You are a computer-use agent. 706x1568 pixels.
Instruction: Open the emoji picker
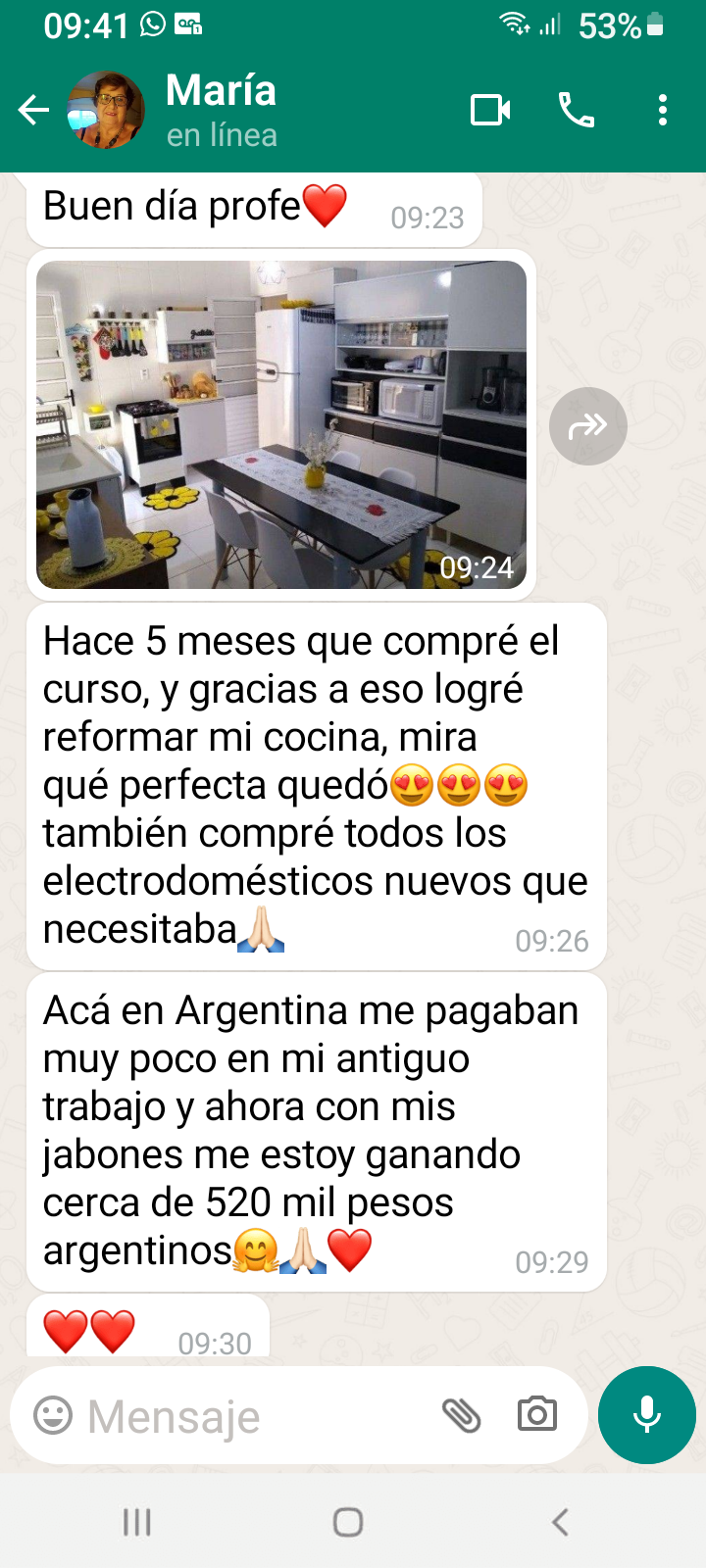pyautogui.click(x=53, y=1415)
